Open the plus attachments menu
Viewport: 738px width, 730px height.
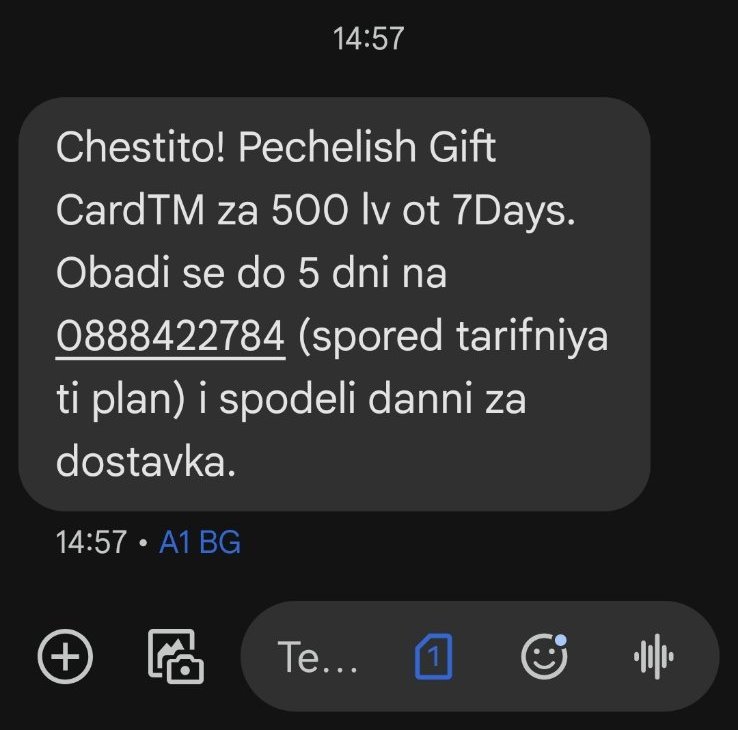pos(65,657)
